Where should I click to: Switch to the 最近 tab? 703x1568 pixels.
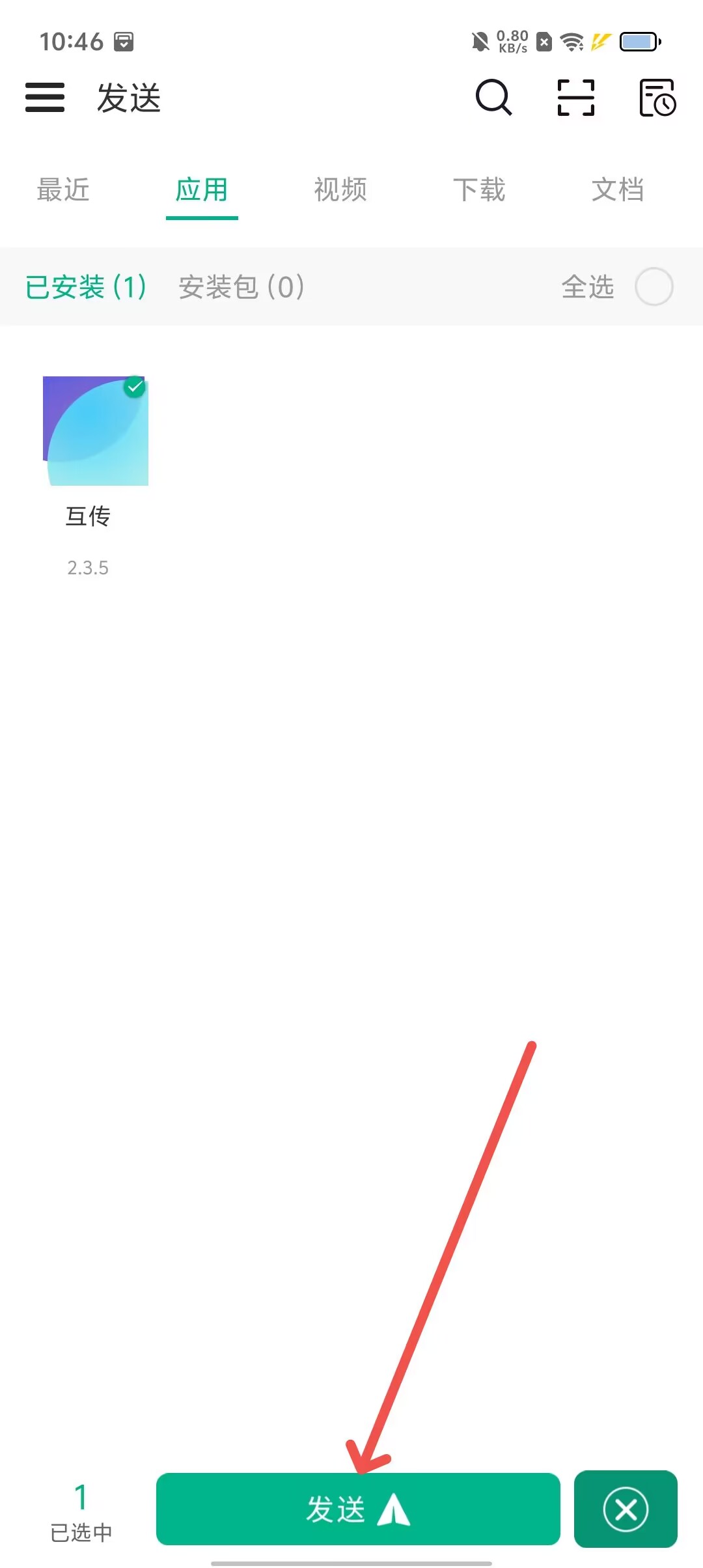(x=63, y=190)
